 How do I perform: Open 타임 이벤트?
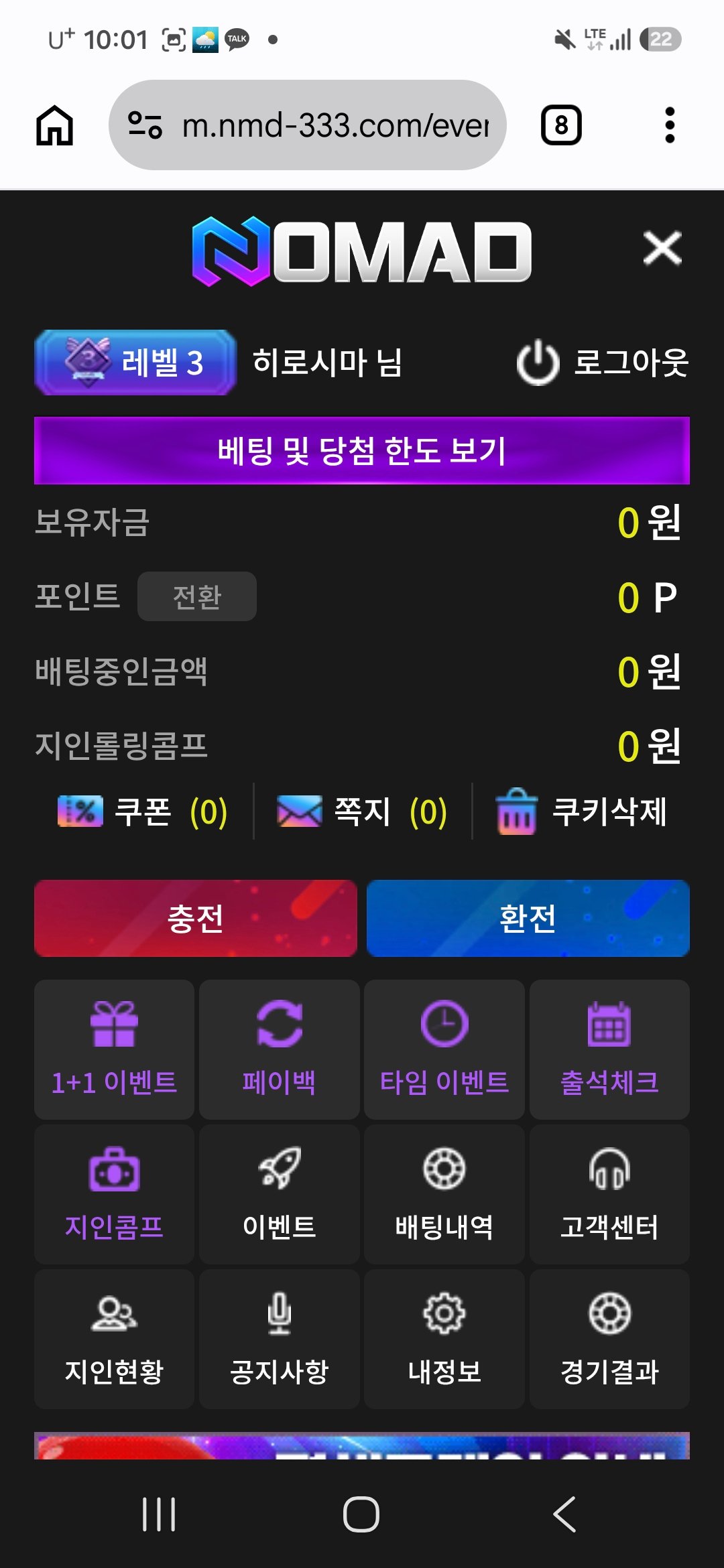coord(444,1049)
